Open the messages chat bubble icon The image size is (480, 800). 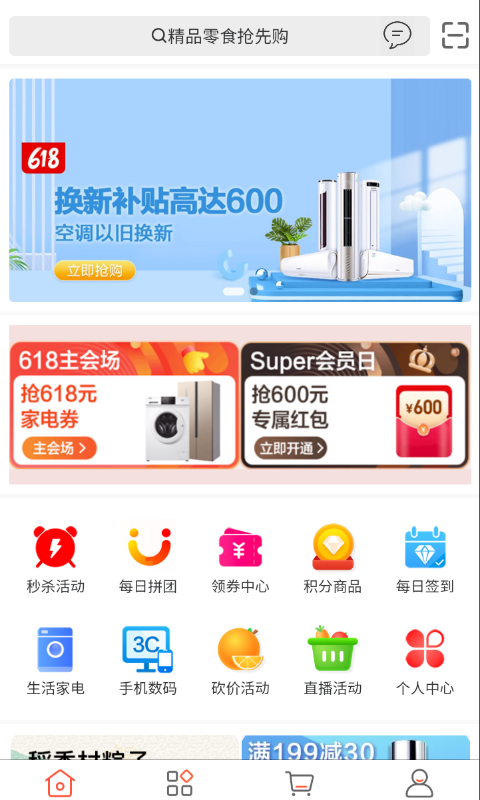[x=397, y=36]
